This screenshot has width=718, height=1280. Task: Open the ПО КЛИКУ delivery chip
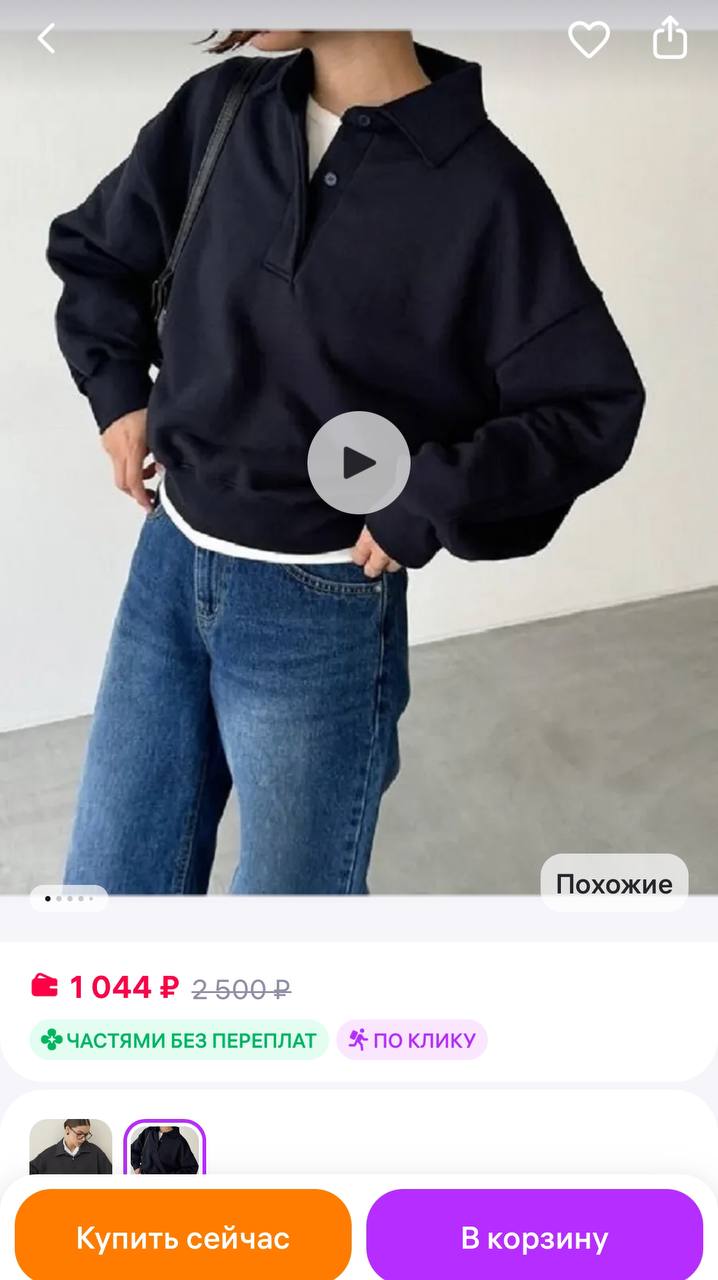click(x=412, y=1040)
